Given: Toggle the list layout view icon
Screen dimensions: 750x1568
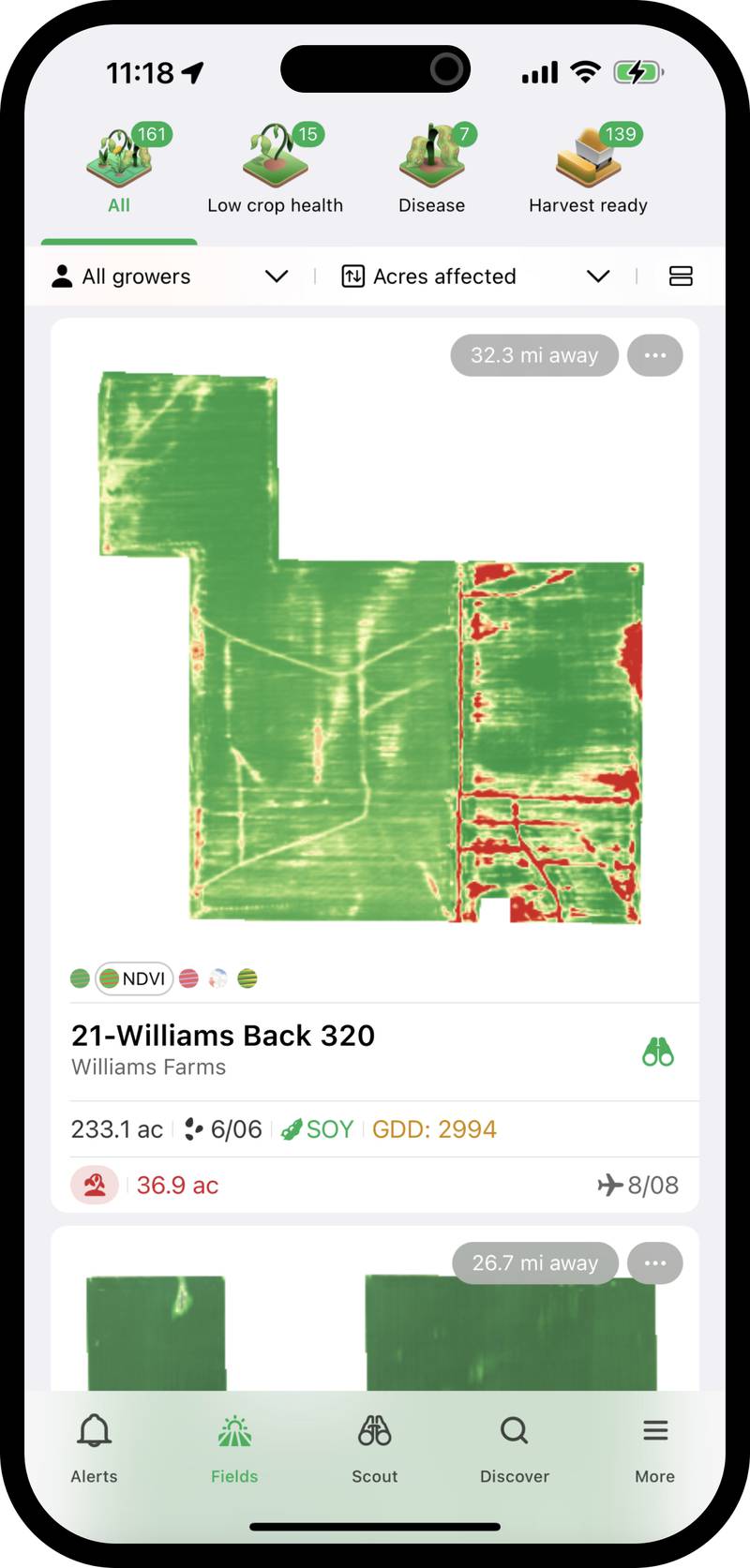Looking at the screenshot, I should click(681, 276).
